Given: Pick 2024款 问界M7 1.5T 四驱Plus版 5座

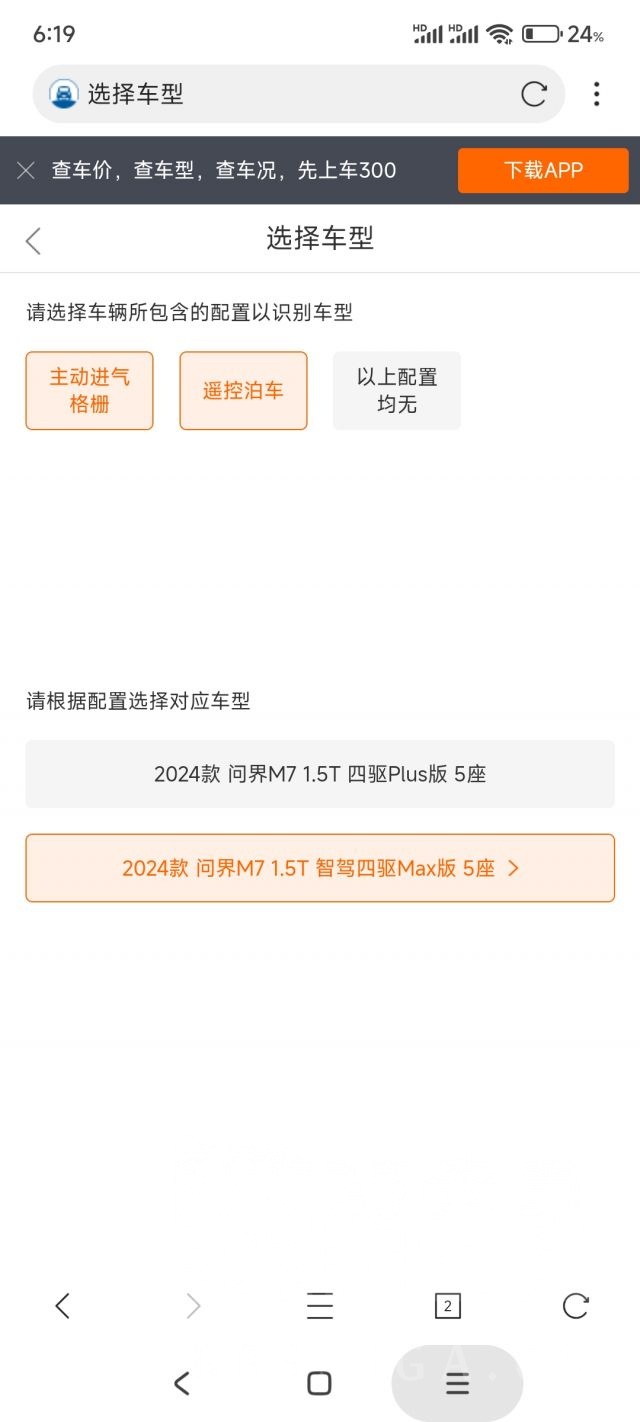Looking at the screenshot, I should click(x=320, y=774).
